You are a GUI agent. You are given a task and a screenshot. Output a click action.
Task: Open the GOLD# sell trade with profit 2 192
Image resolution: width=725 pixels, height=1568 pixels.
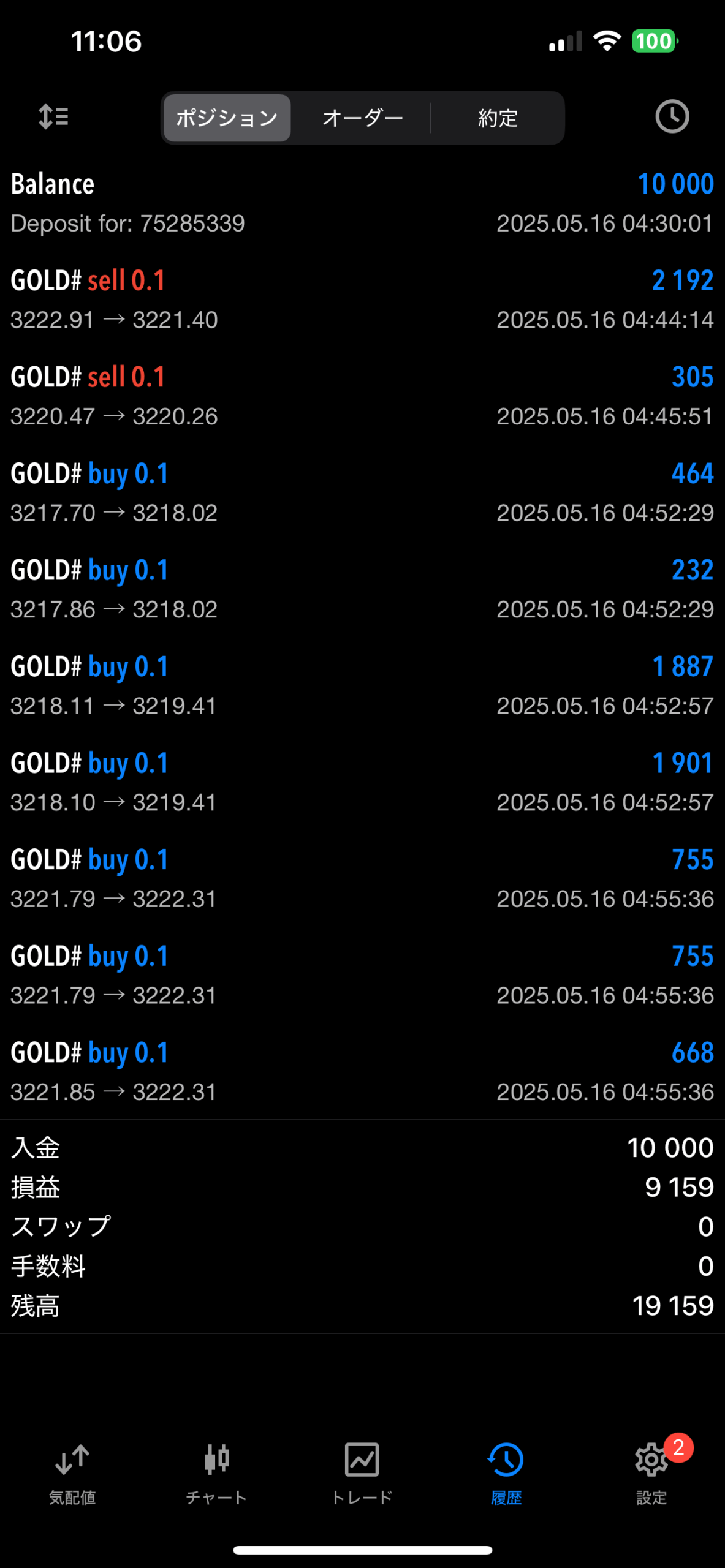click(x=362, y=300)
